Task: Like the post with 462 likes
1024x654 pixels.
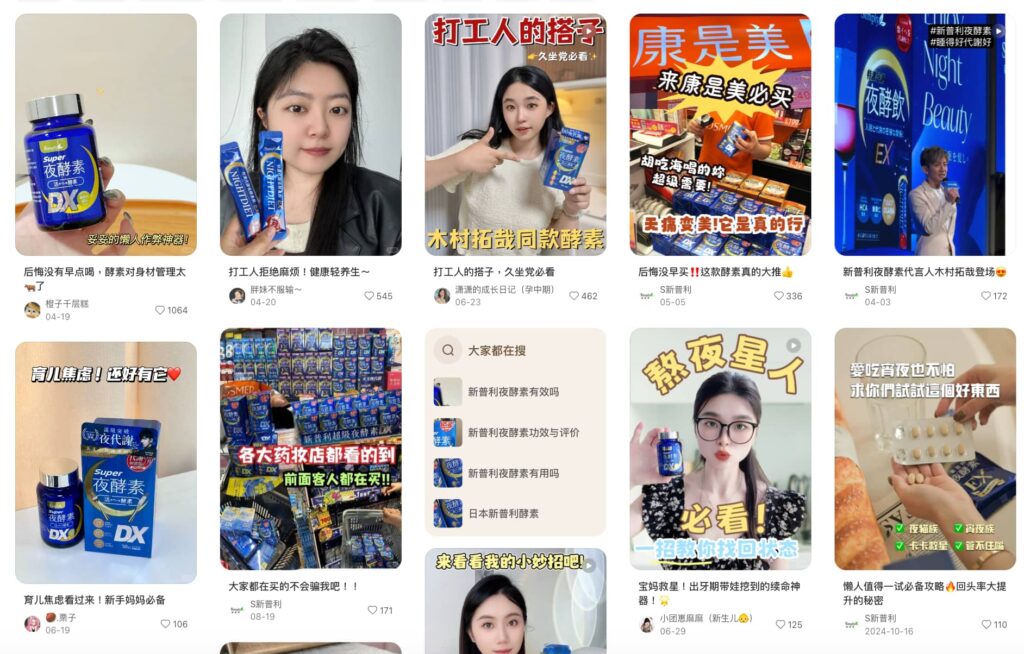Action: [574, 296]
